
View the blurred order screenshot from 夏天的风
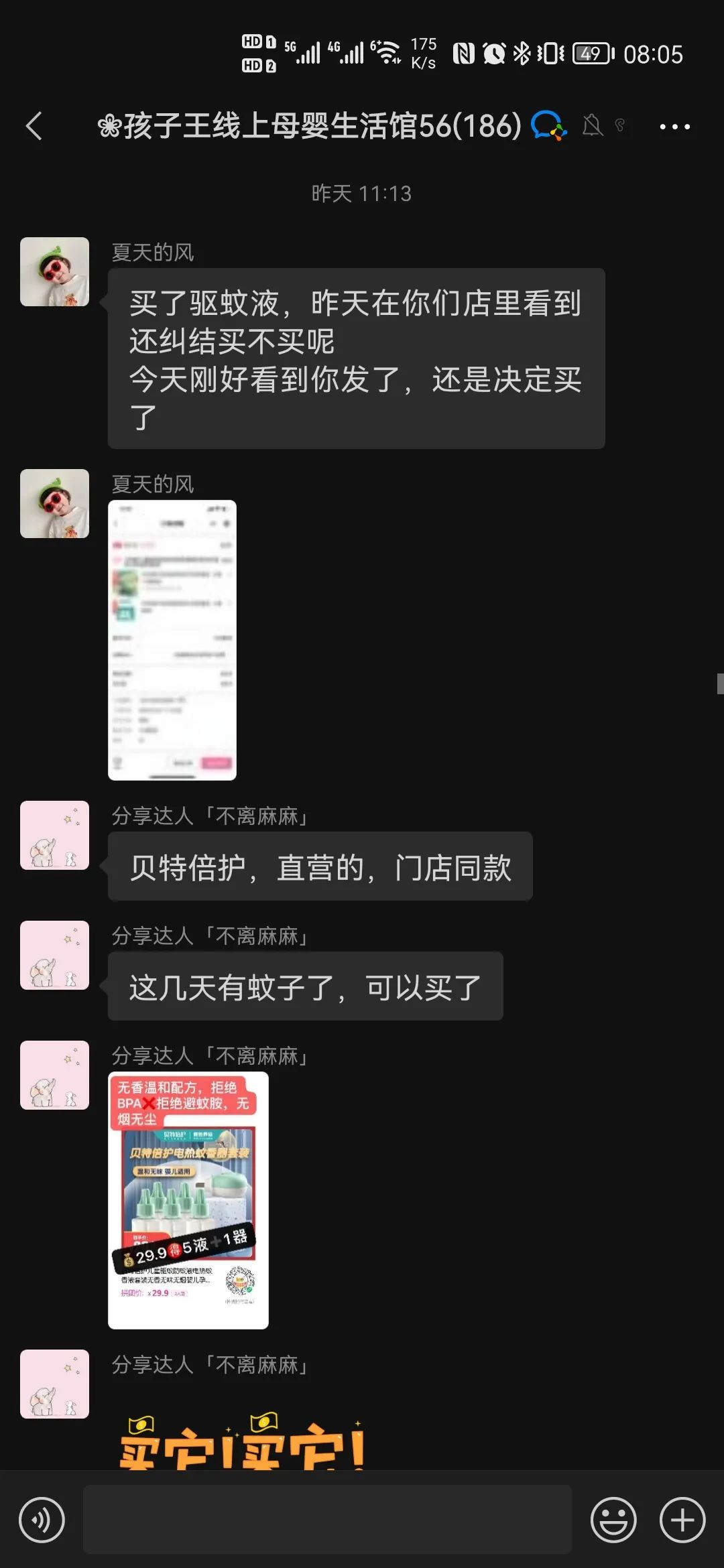pyautogui.click(x=172, y=640)
